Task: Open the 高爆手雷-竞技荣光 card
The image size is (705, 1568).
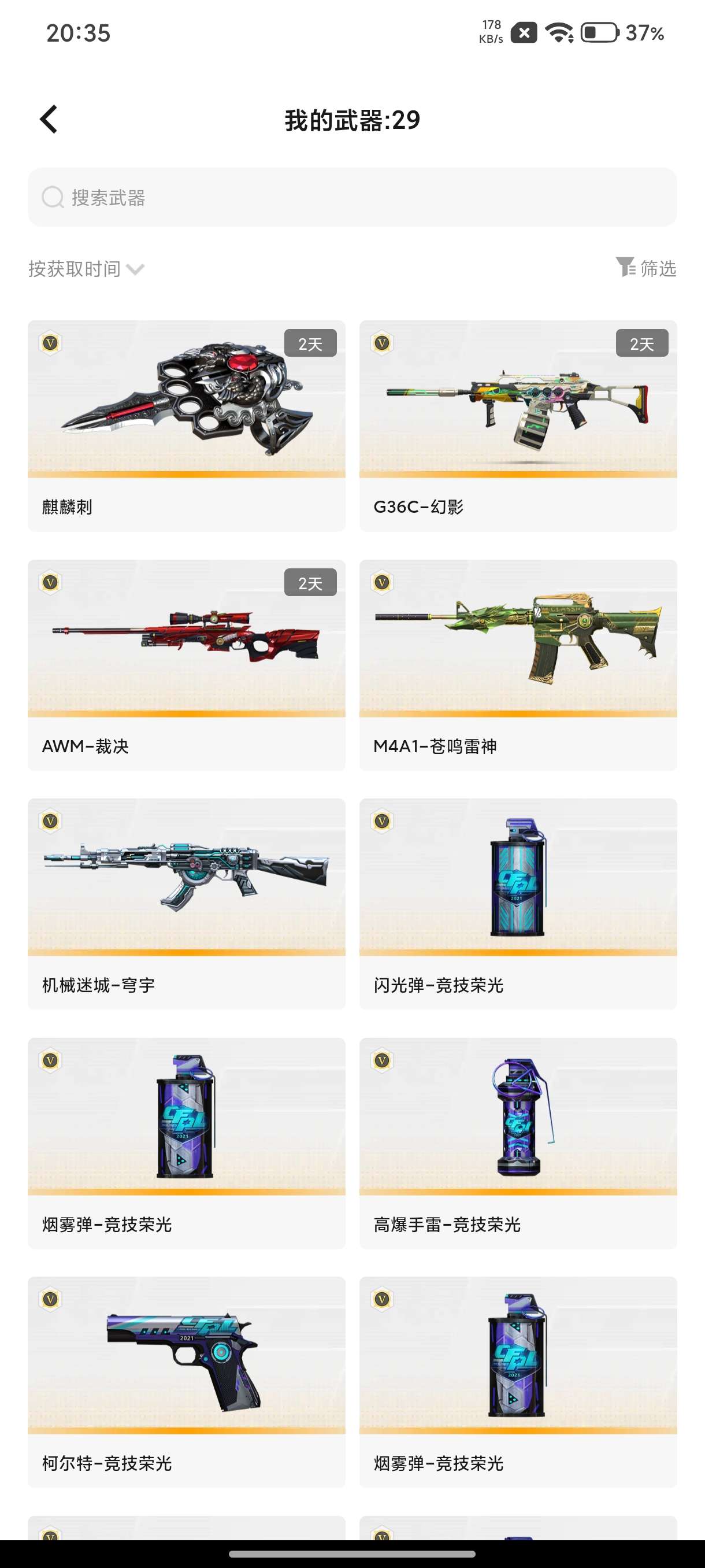Action: point(518,1142)
